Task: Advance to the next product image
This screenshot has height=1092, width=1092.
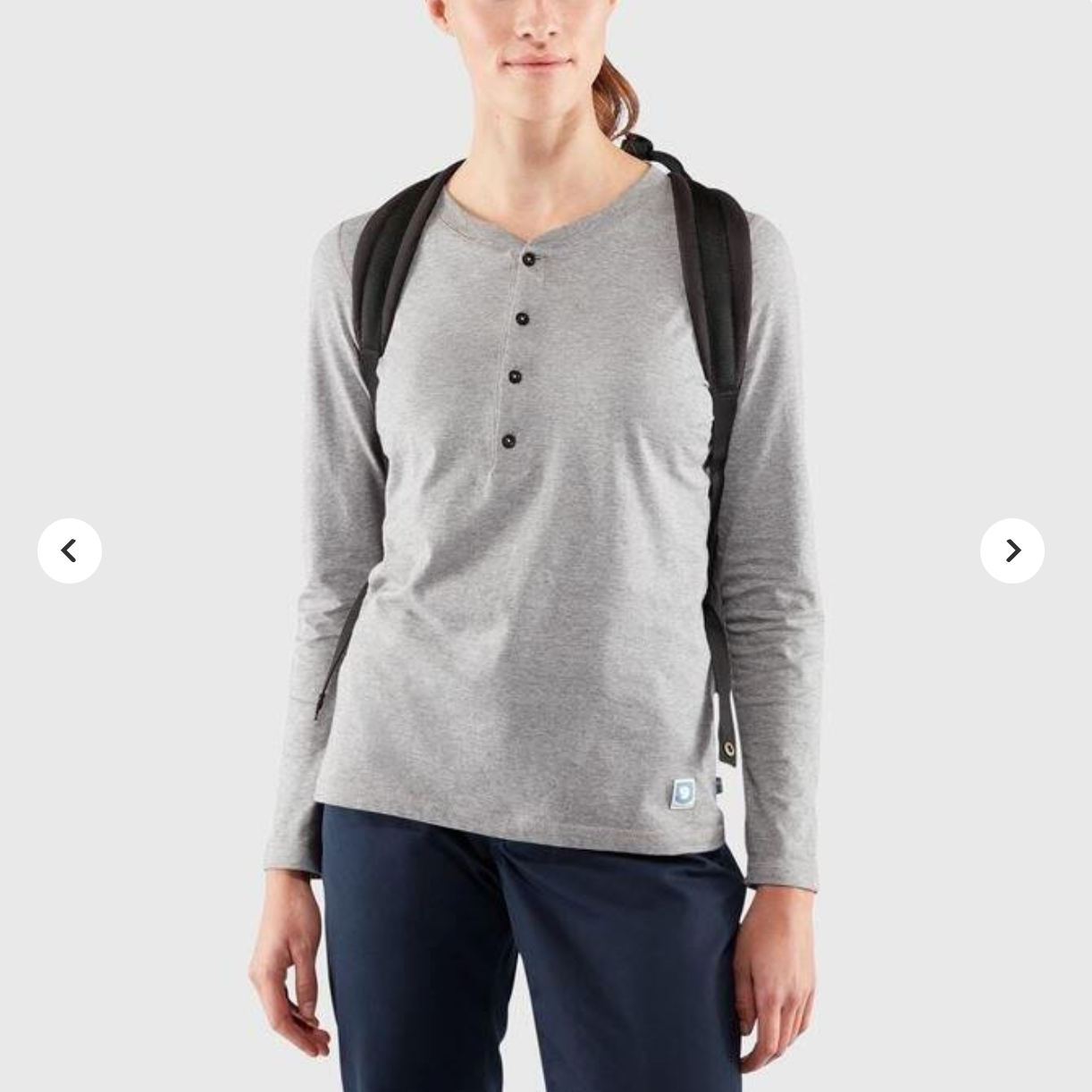Action: pos(1012,550)
